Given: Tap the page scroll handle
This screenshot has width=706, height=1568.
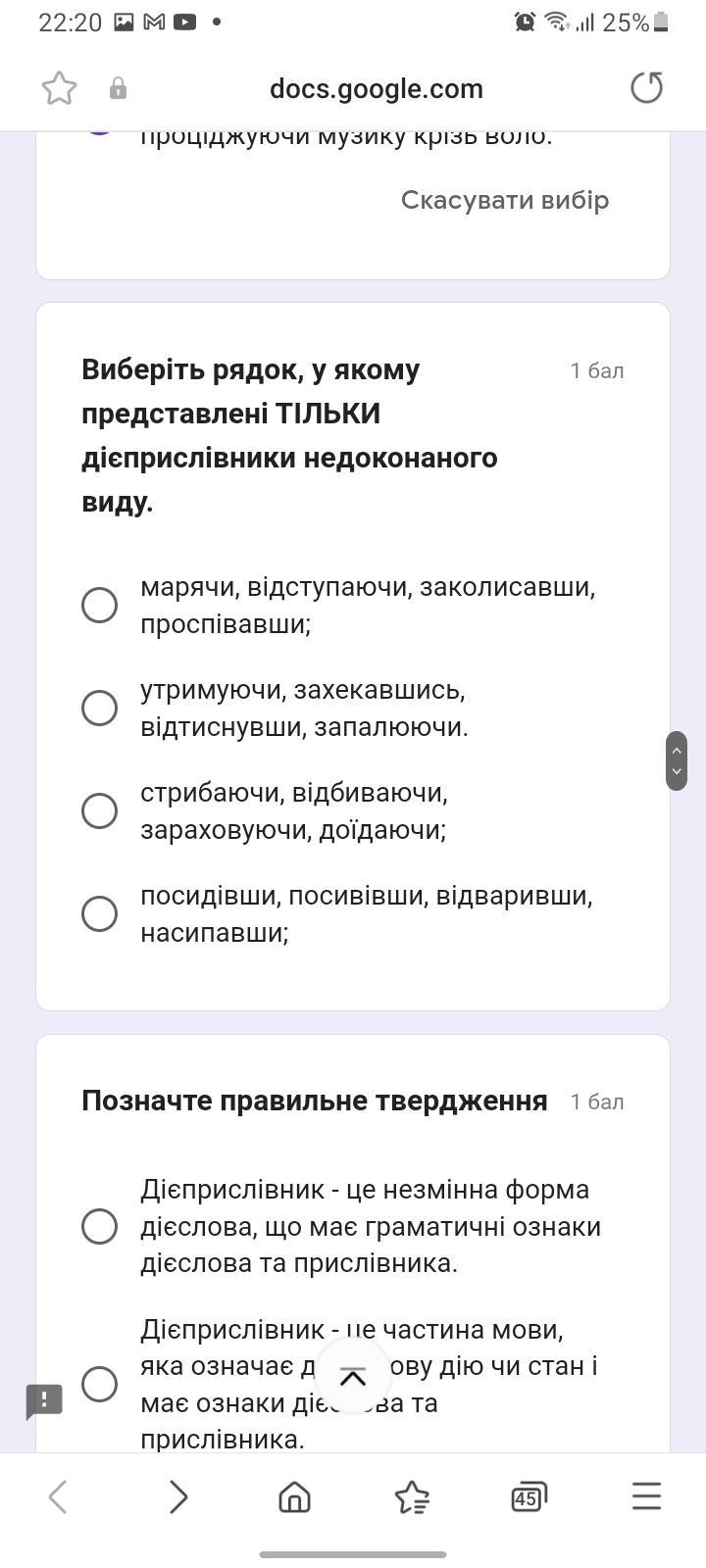Looking at the screenshot, I should point(676,760).
